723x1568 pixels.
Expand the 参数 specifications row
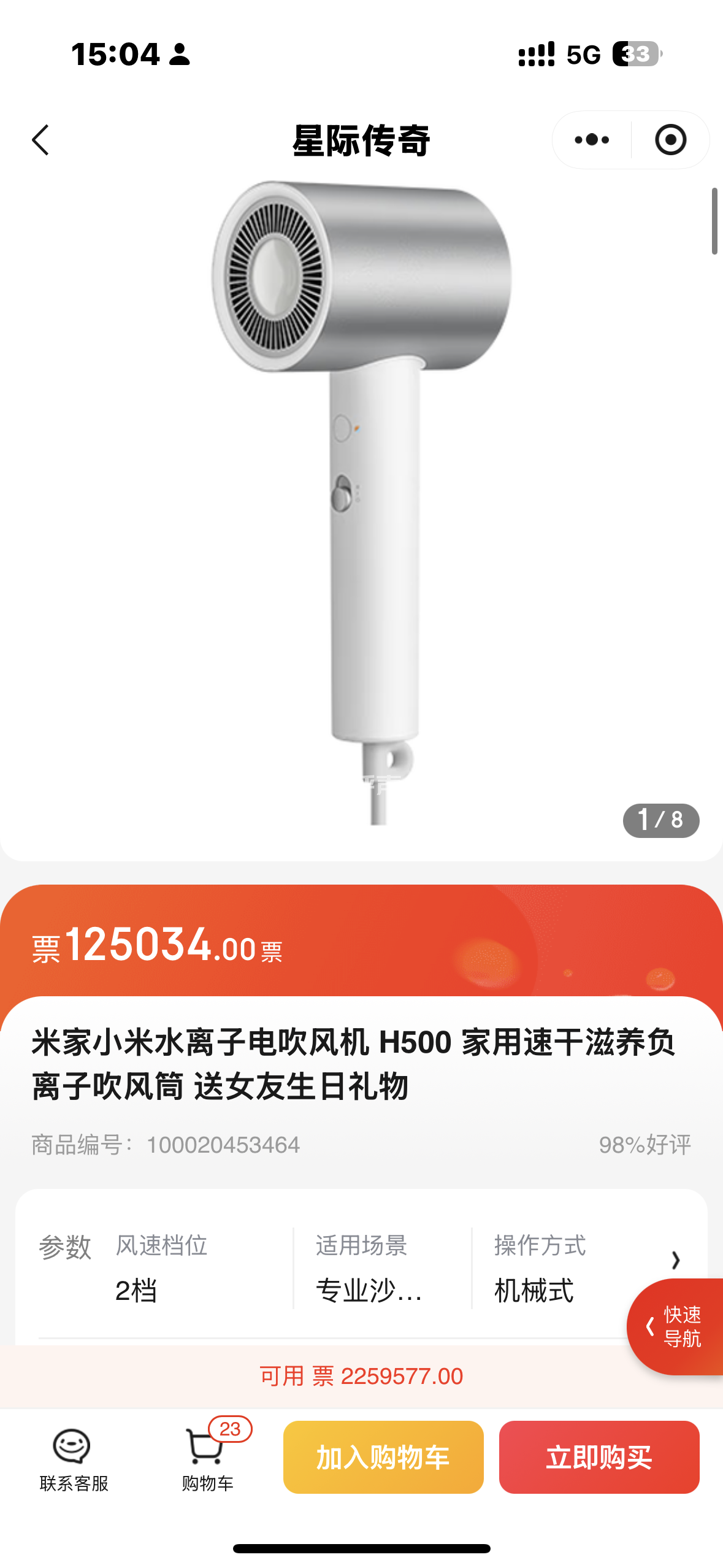[x=675, y=1260]
